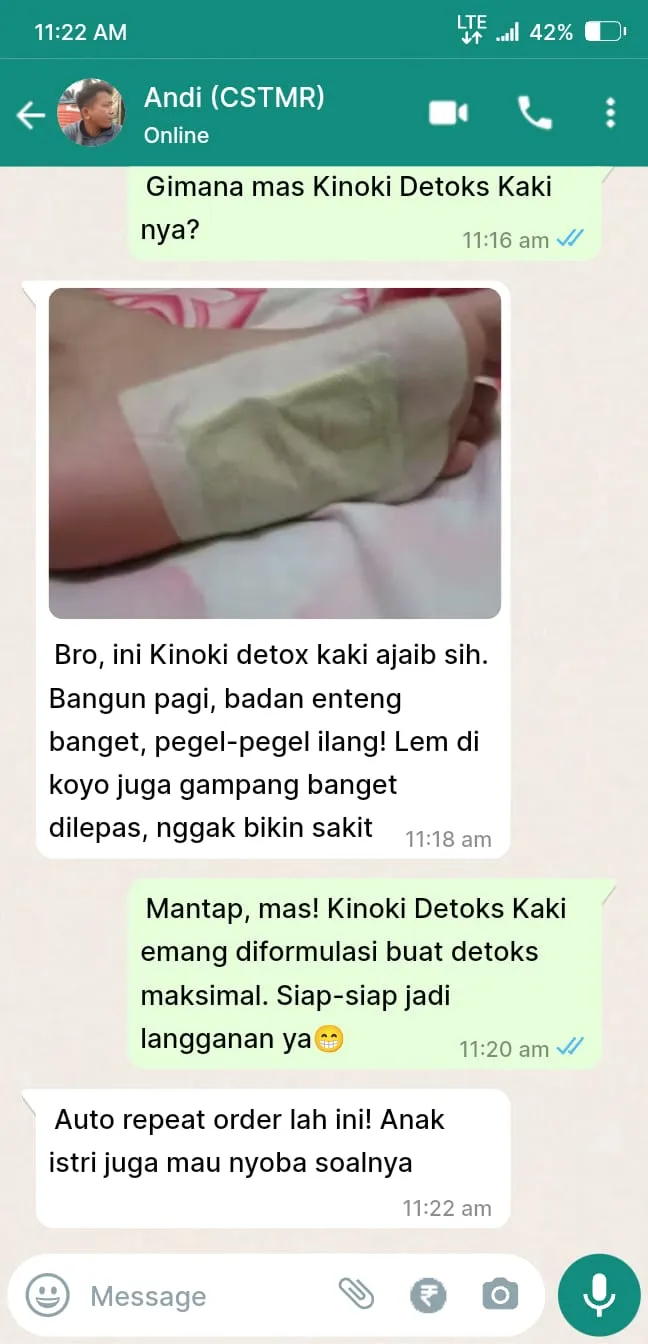Start a voice call with Andi
This screenshot has width=648, height=1344.
tap(534, 113)
